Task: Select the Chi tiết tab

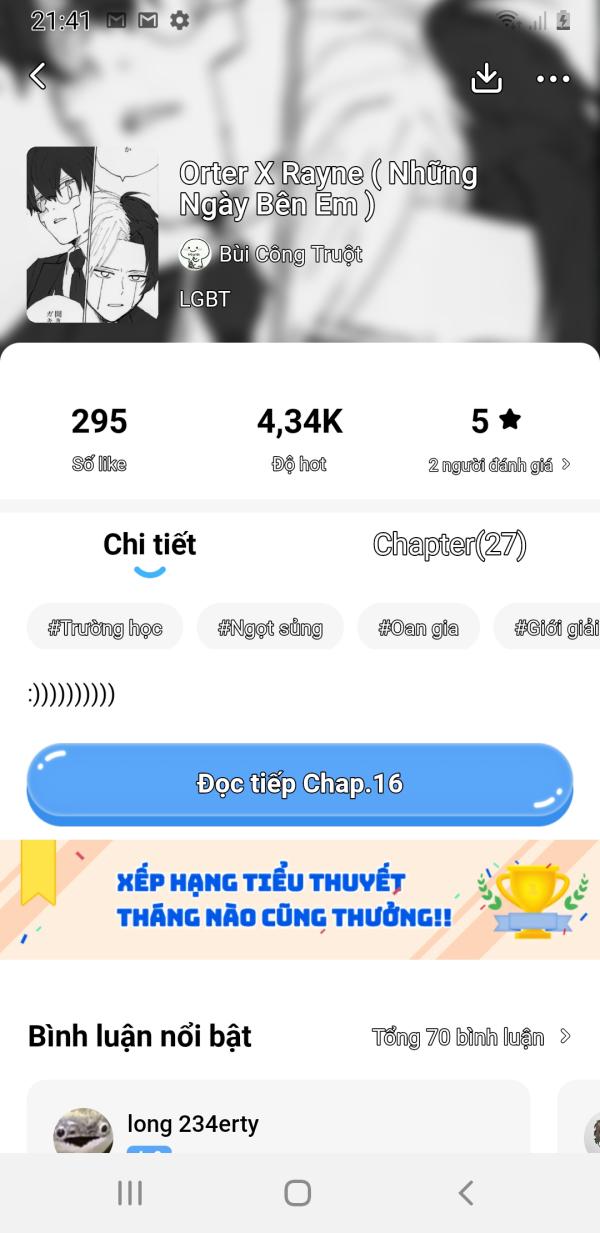Action: (150, 545)
